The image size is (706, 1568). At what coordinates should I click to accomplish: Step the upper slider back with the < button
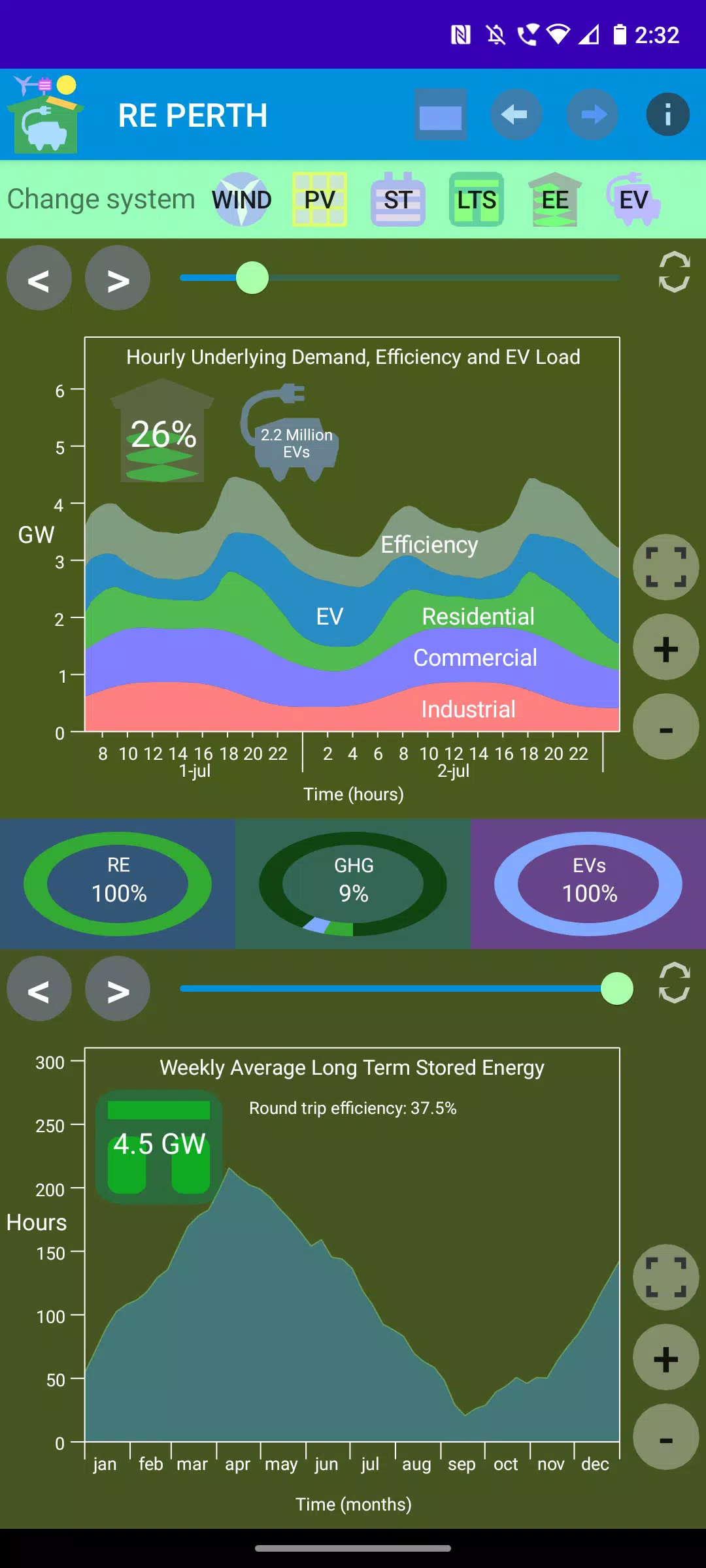[39, 278]
